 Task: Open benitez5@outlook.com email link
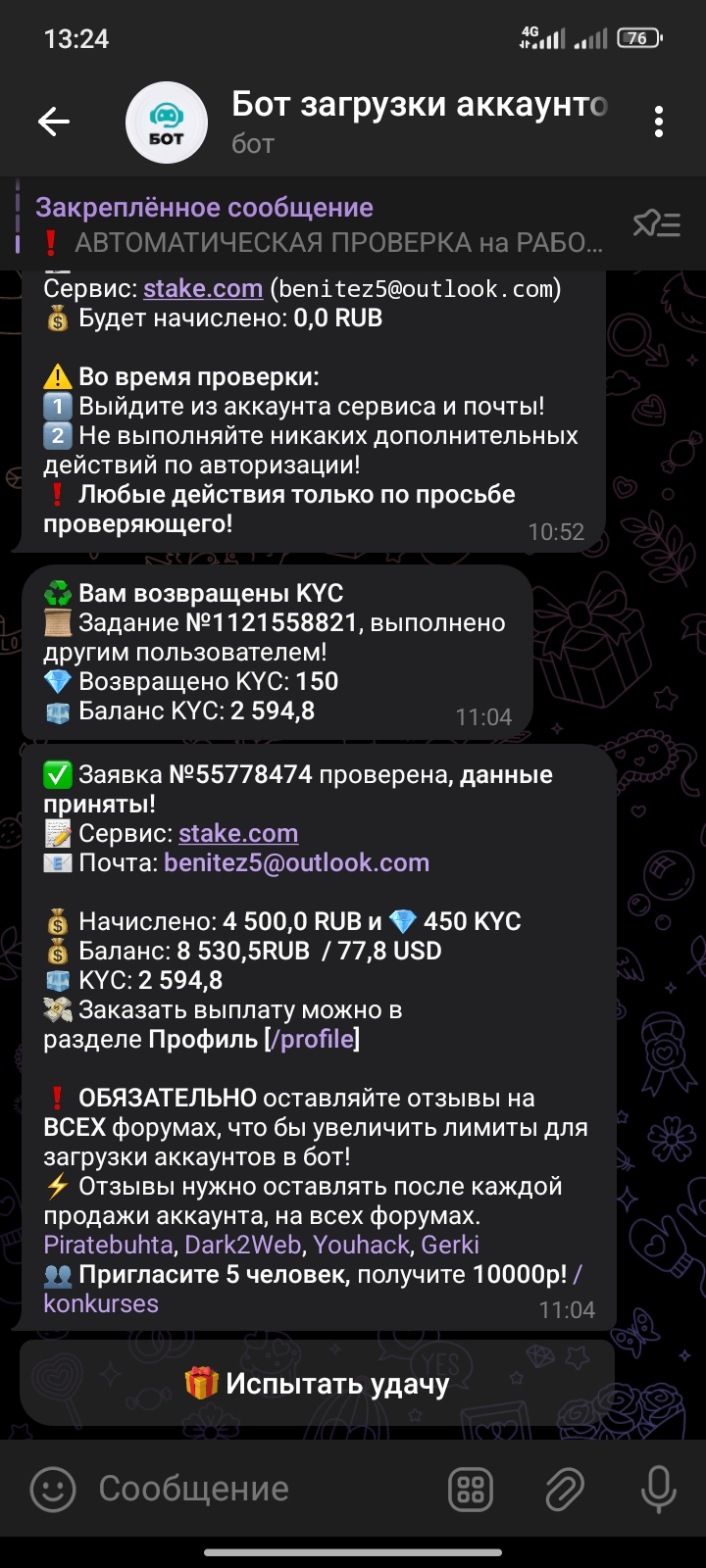(x=296, y=862)
